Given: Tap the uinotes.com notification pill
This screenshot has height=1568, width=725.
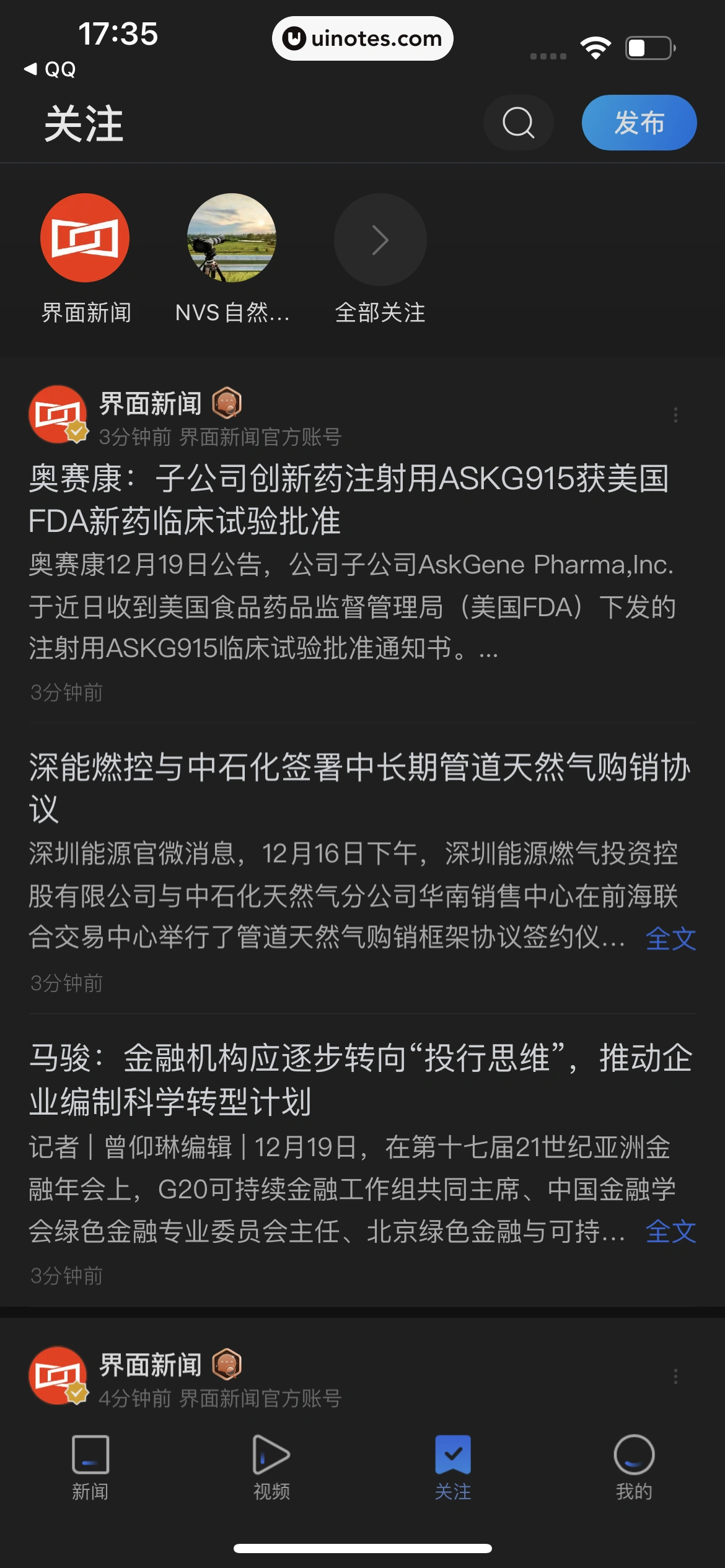Looking at the screenshot, I should click(362, 38).
